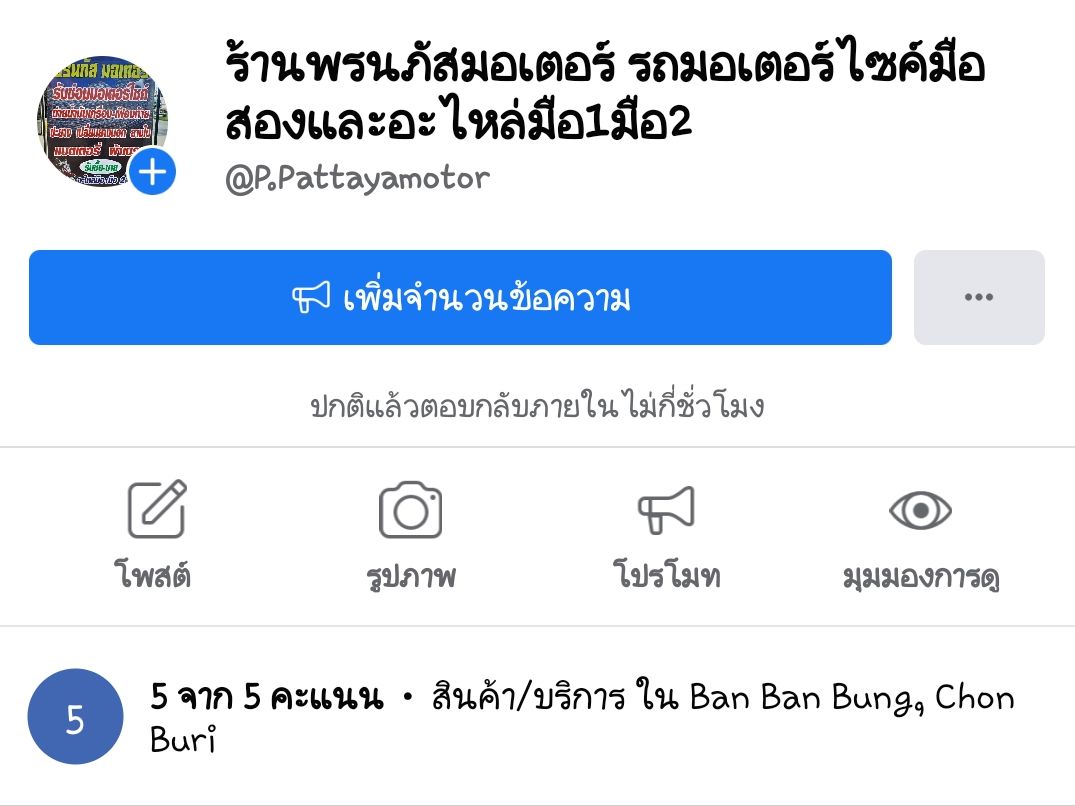This screenshot has width=1075, height=806.
Task: Open the three-dot more options button
Action: click(x=978, y=298)
